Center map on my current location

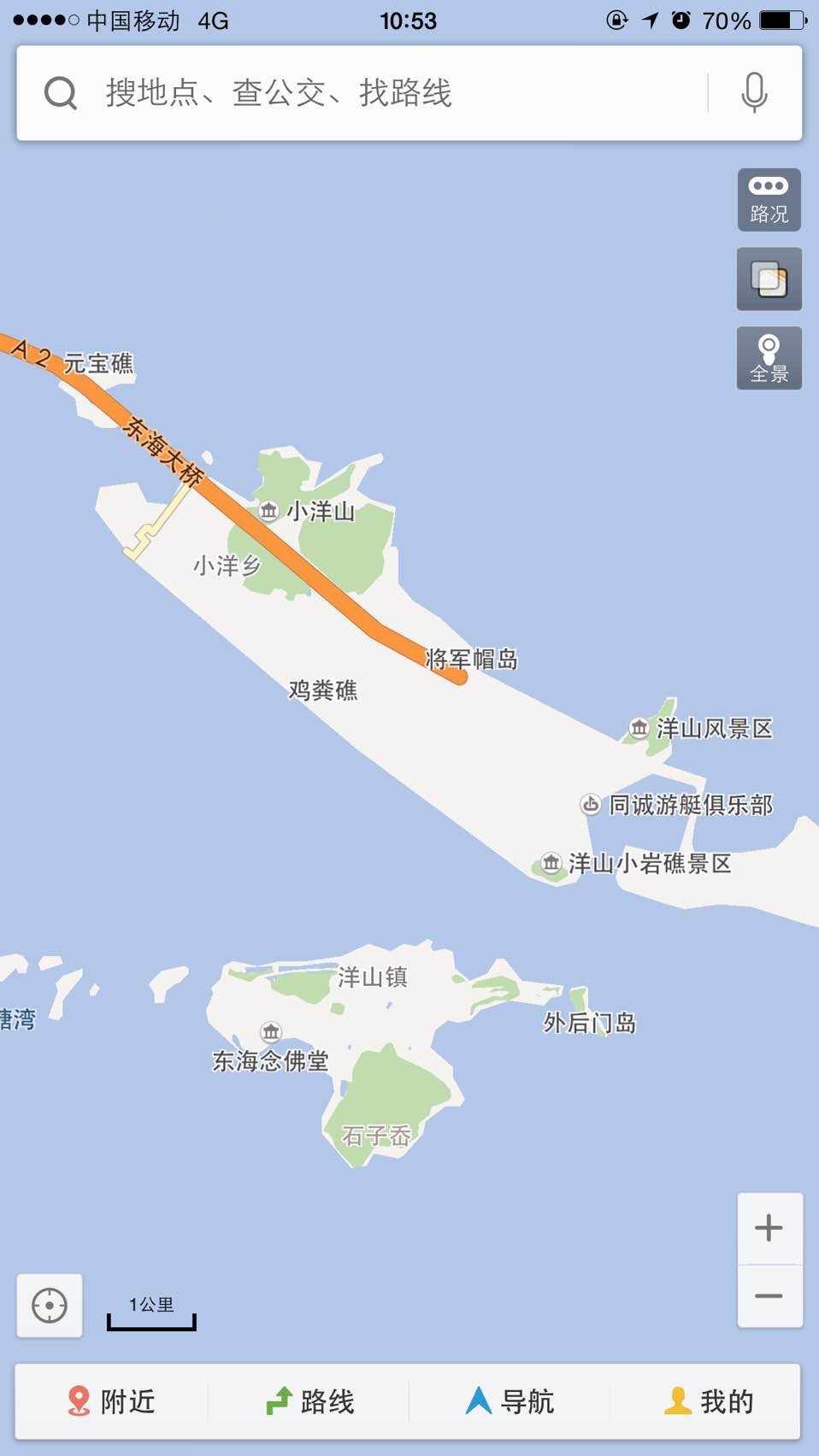tap(50, 1306)
